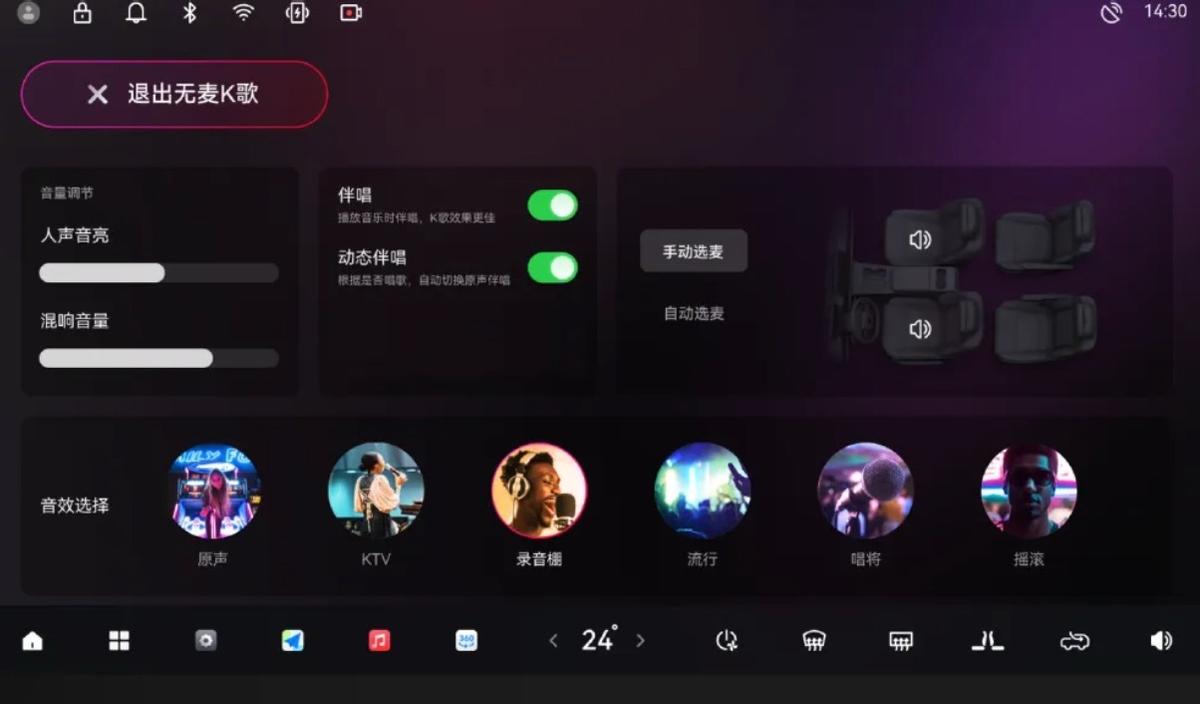Choose the KTV sound effect
Viewport: 1200px width, 704px height.
[376, 492]
